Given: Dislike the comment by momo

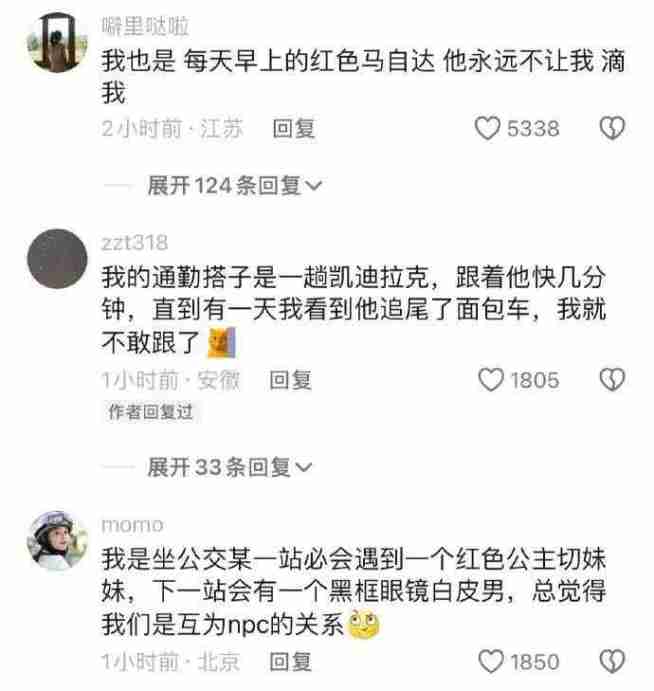Looking at the screenshot, I should [611, 661].
